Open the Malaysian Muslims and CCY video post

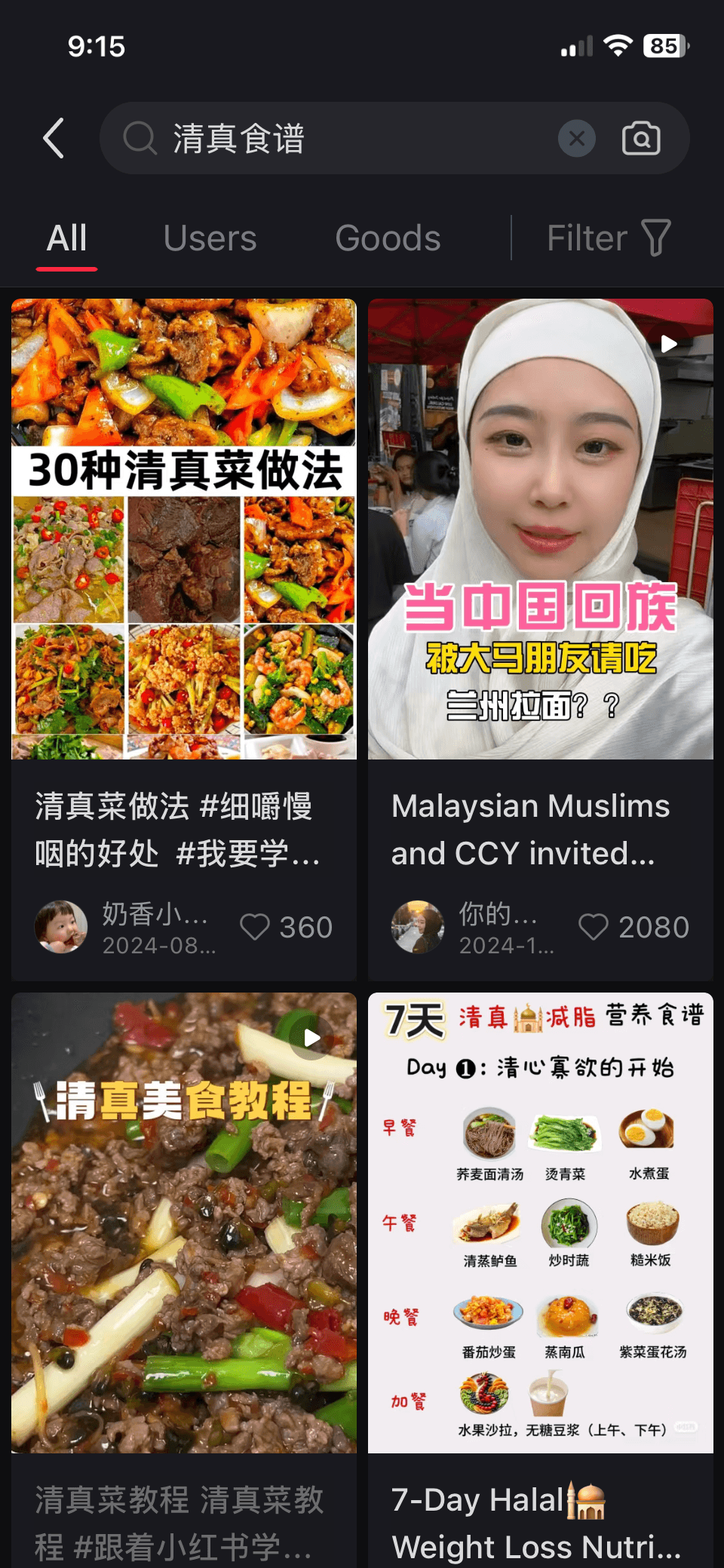click(540, 528)
